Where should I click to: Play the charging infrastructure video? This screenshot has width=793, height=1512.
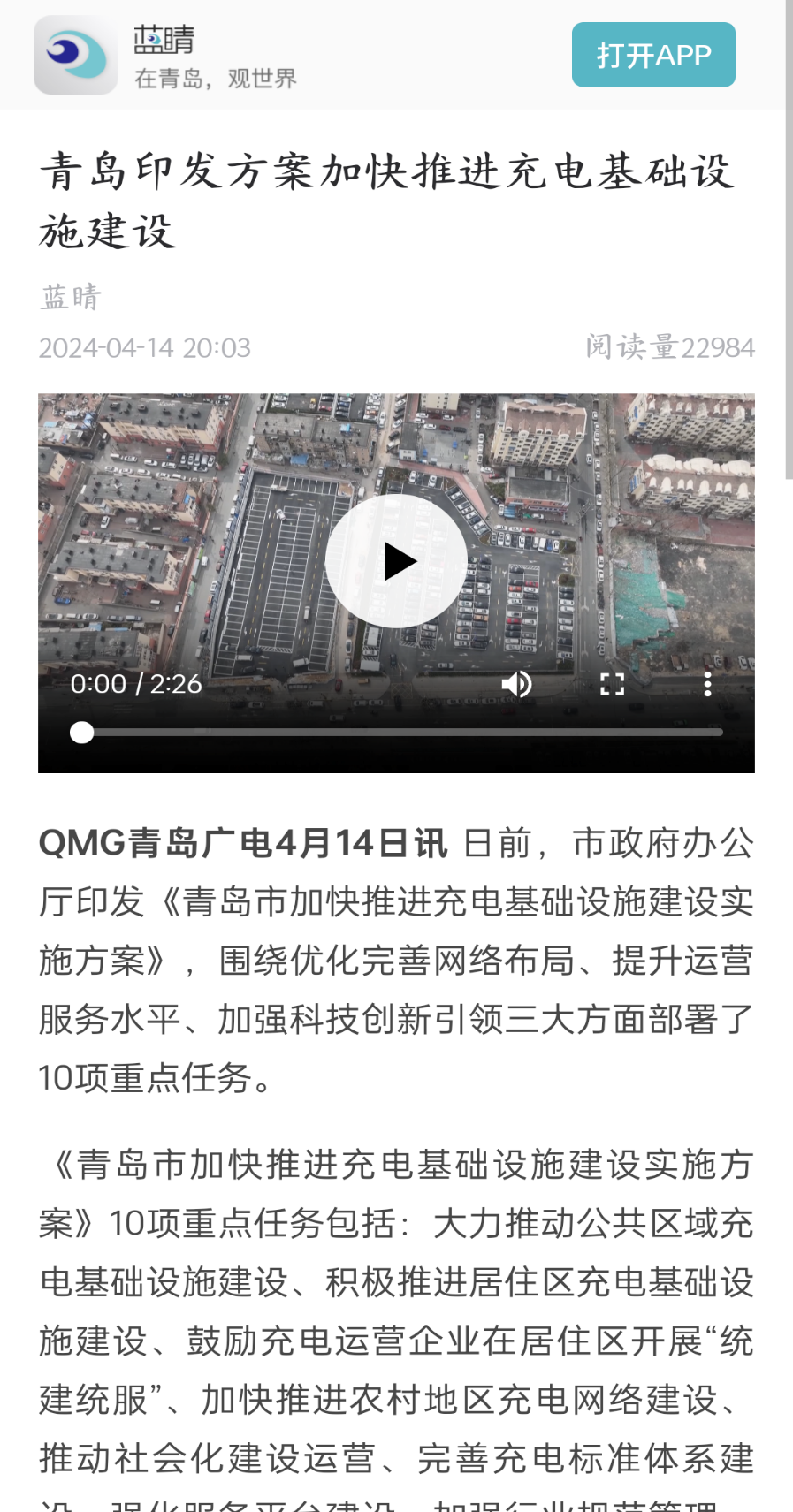396,561
